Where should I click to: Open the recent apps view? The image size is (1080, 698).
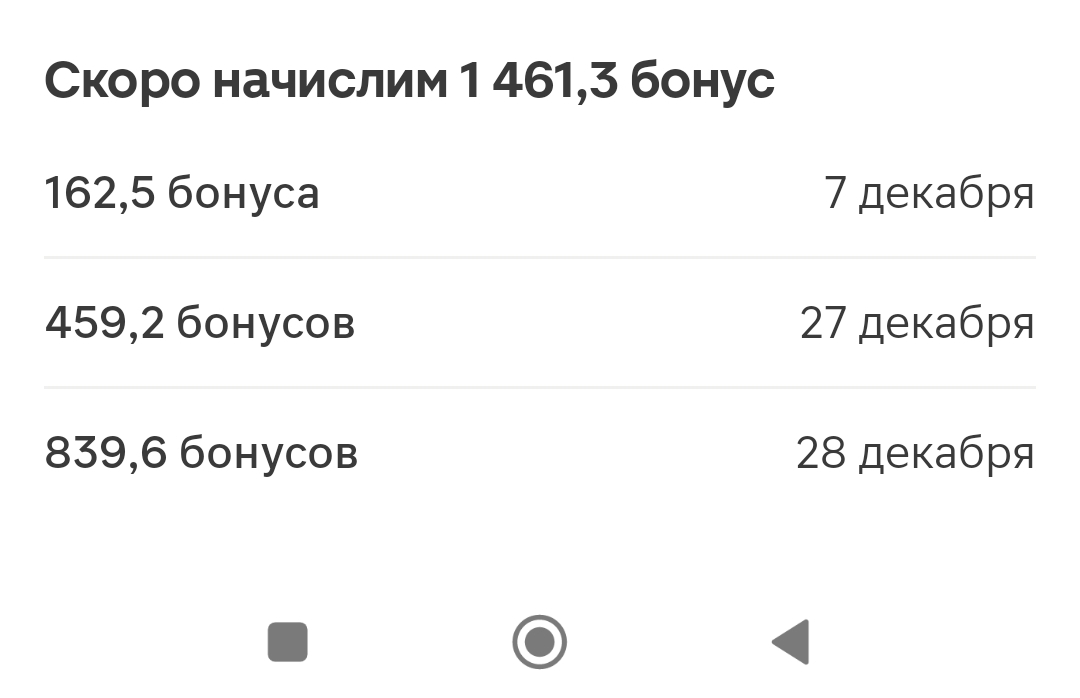288,641
